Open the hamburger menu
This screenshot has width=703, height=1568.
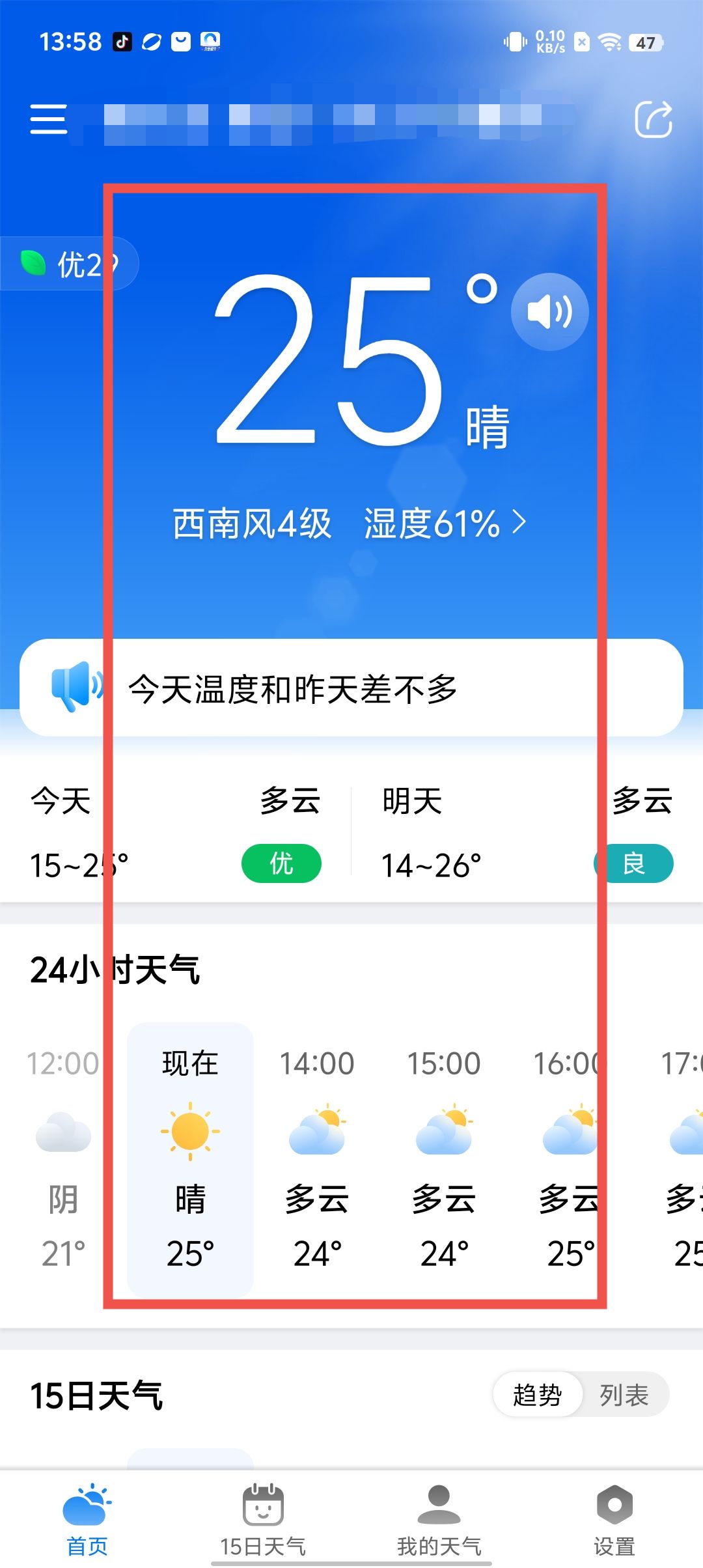pyautogui.click(x=48, y=119)
